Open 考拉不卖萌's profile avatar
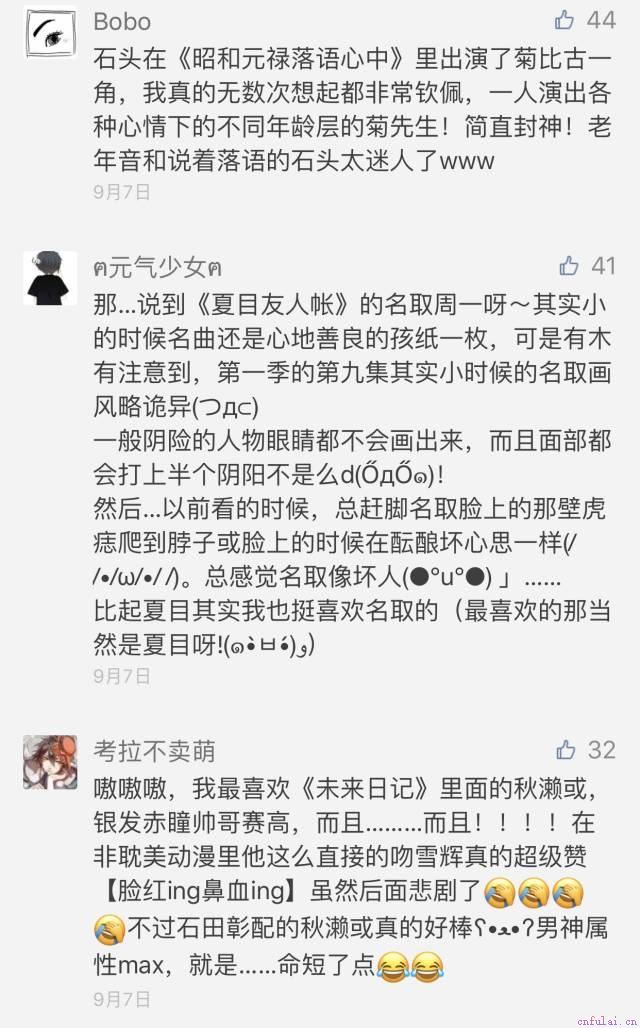 49,762
